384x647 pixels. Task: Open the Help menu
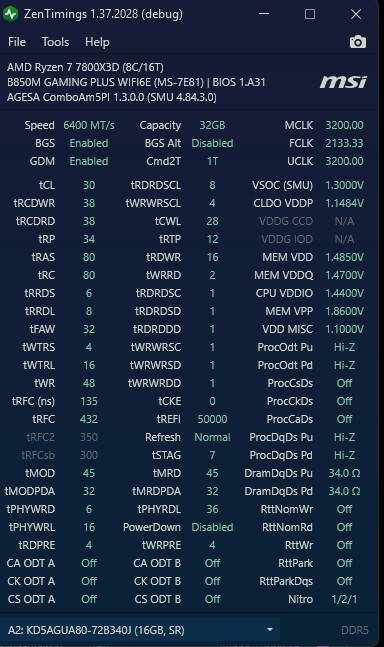pyautogui.click(x=97, y=42)
